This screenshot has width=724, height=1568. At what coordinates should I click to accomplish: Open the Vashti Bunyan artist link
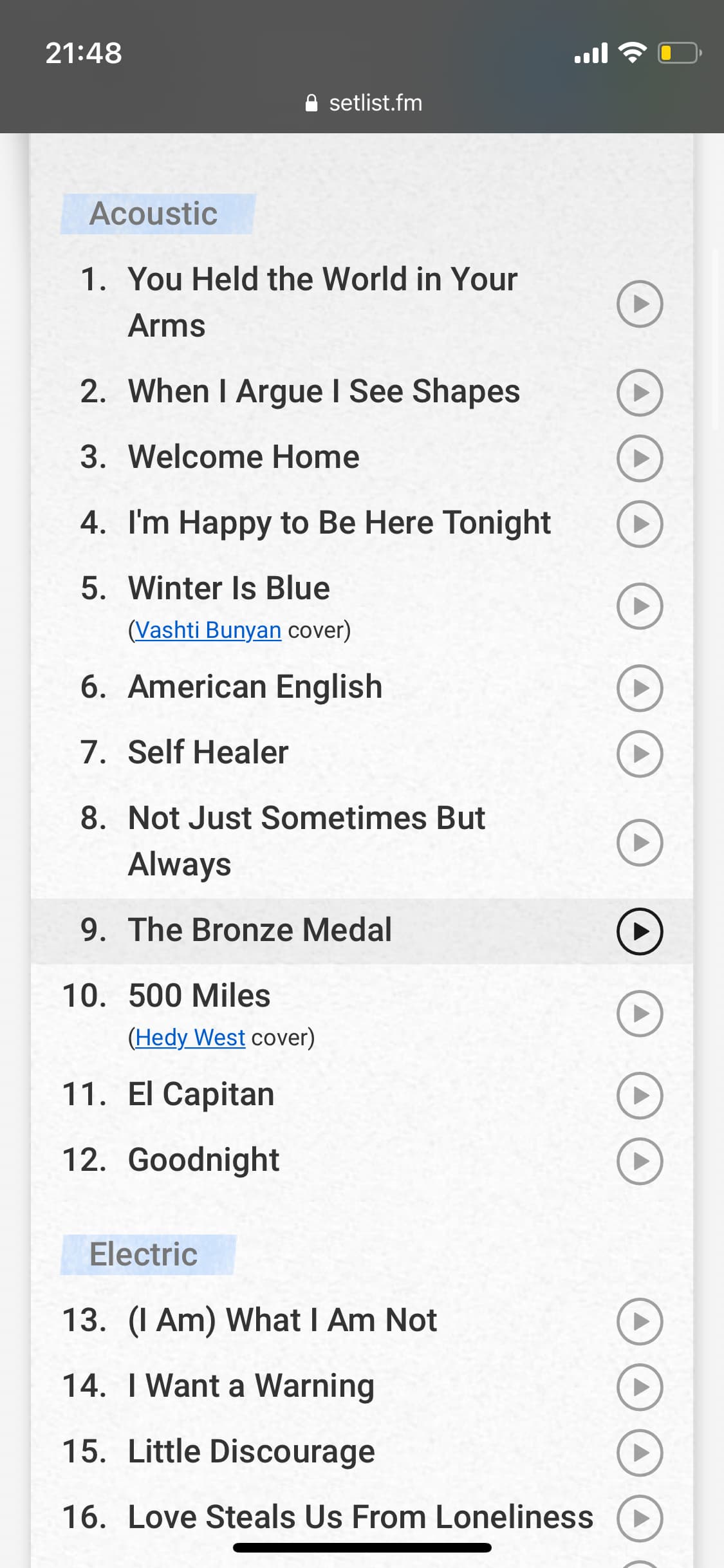(x=208, y=630)
